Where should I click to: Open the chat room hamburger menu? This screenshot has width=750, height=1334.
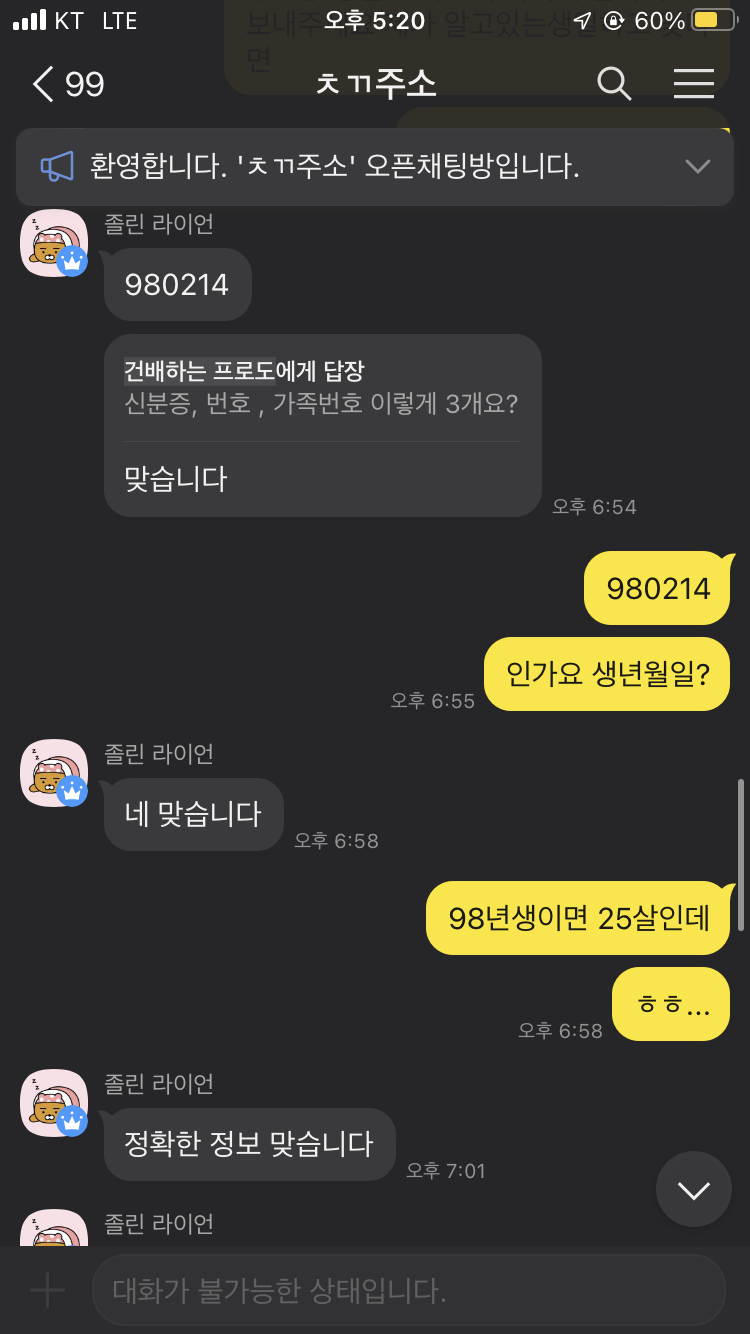[693, 85]
